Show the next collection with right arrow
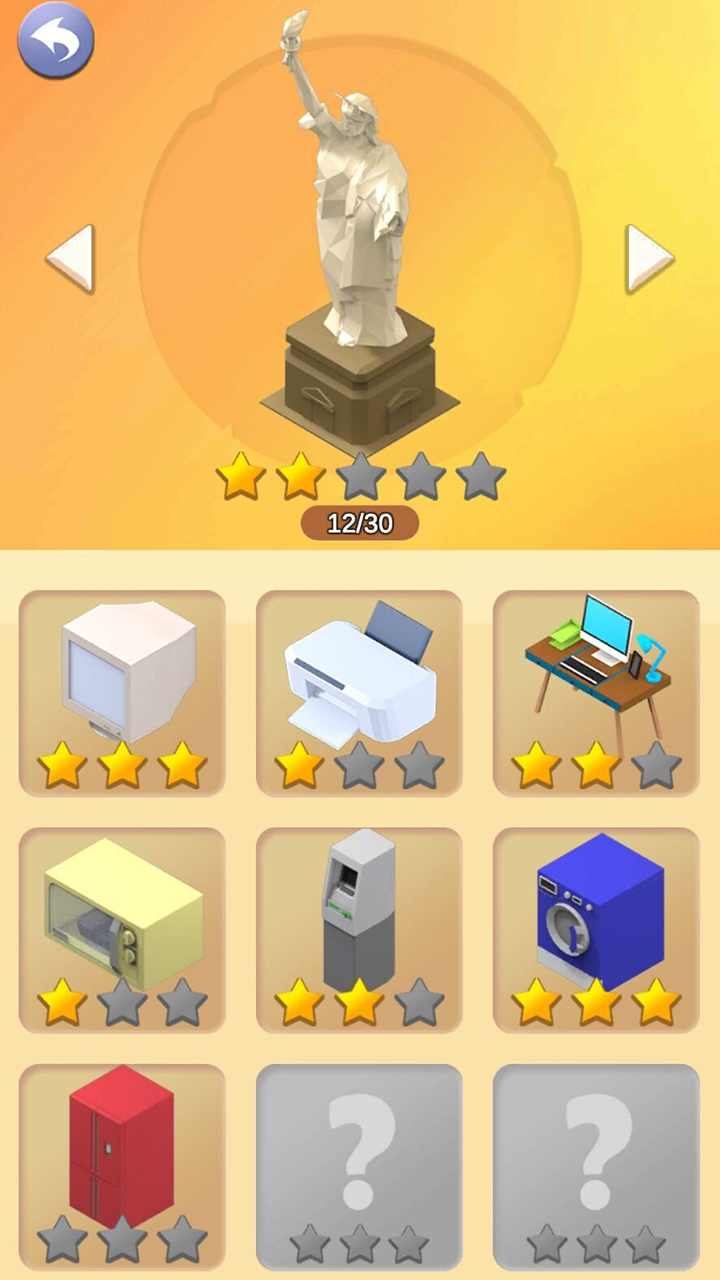The height and width of the screenshot is (1280, 720). 649,258
